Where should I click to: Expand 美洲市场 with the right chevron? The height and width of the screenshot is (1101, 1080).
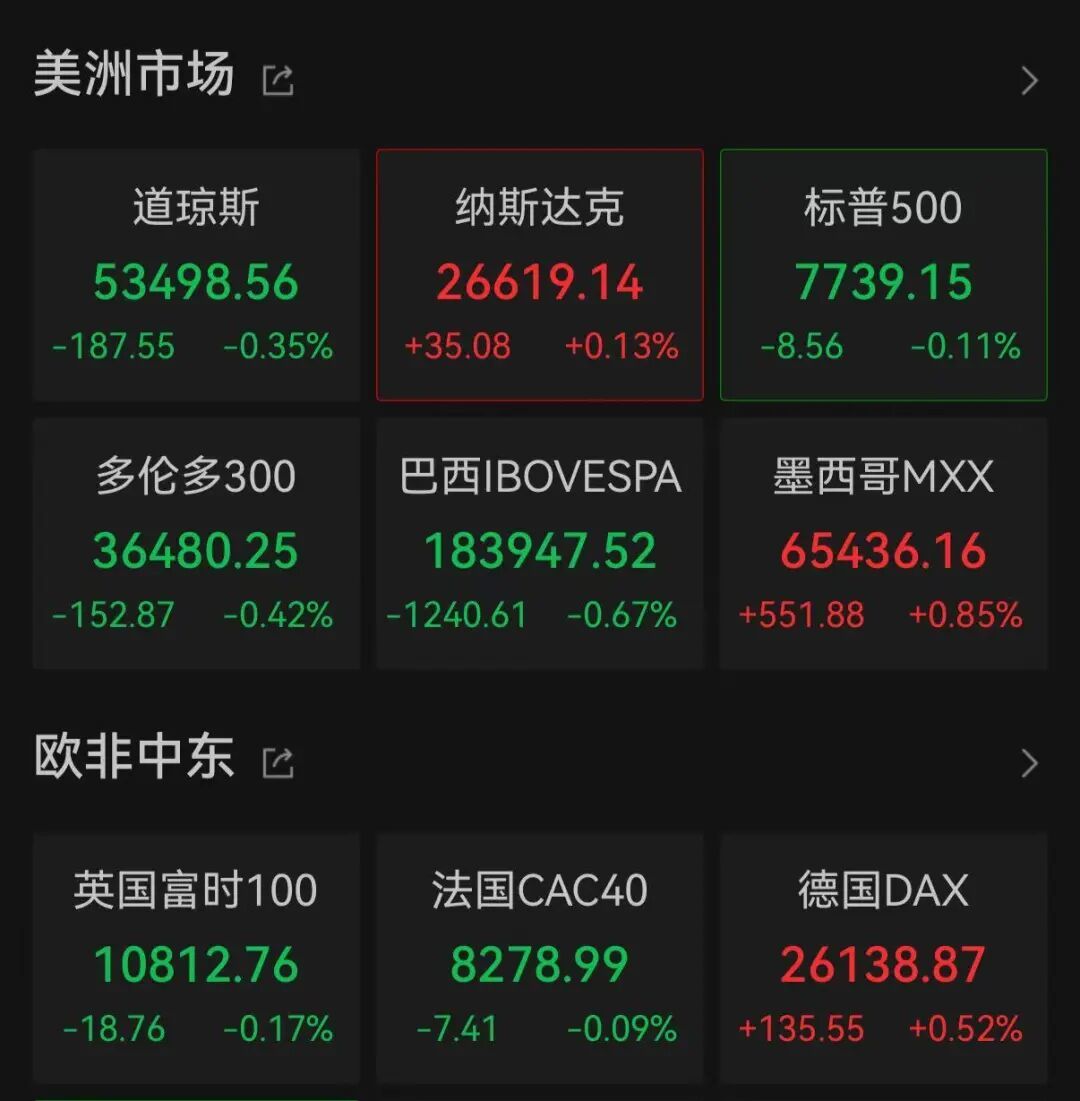tap(1029, 80)
